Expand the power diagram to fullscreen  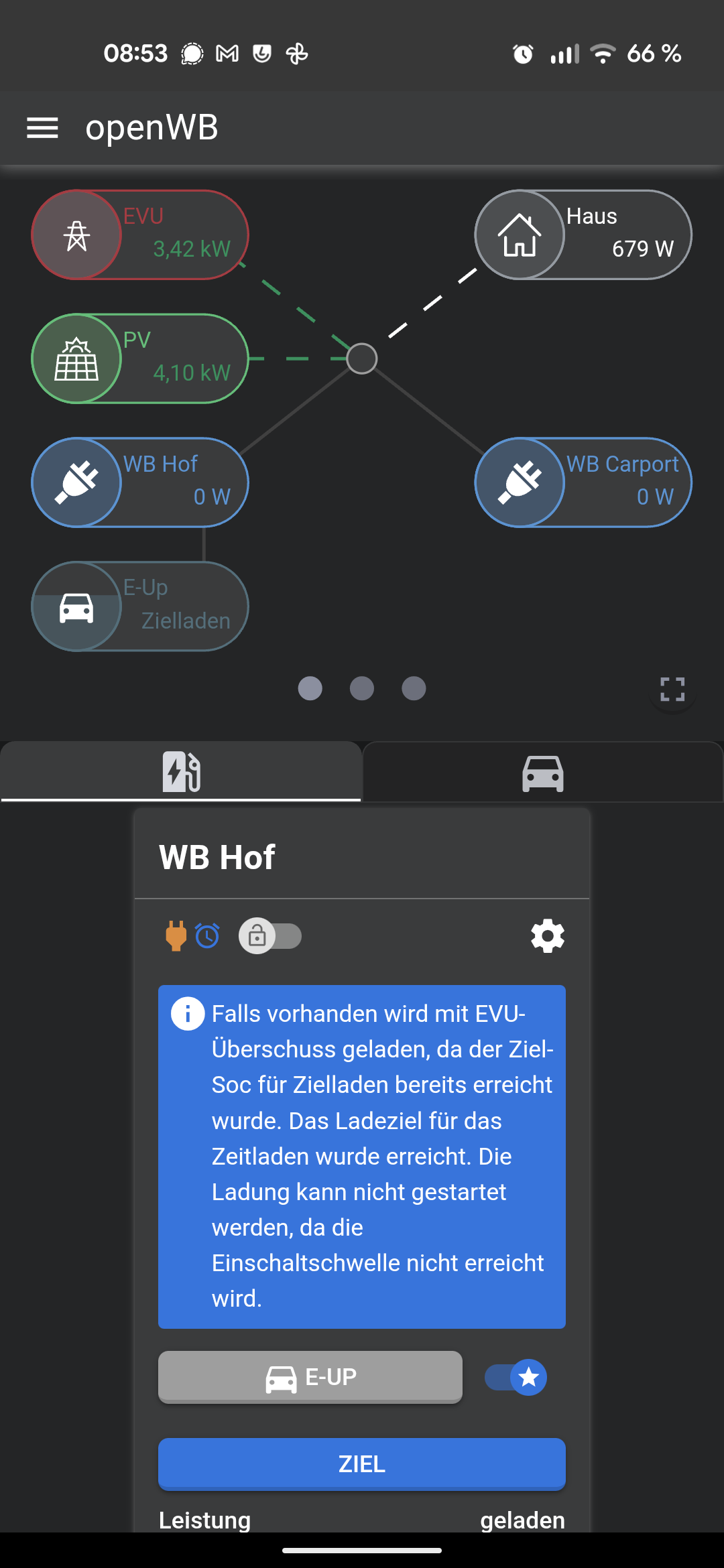coord(672,689)
